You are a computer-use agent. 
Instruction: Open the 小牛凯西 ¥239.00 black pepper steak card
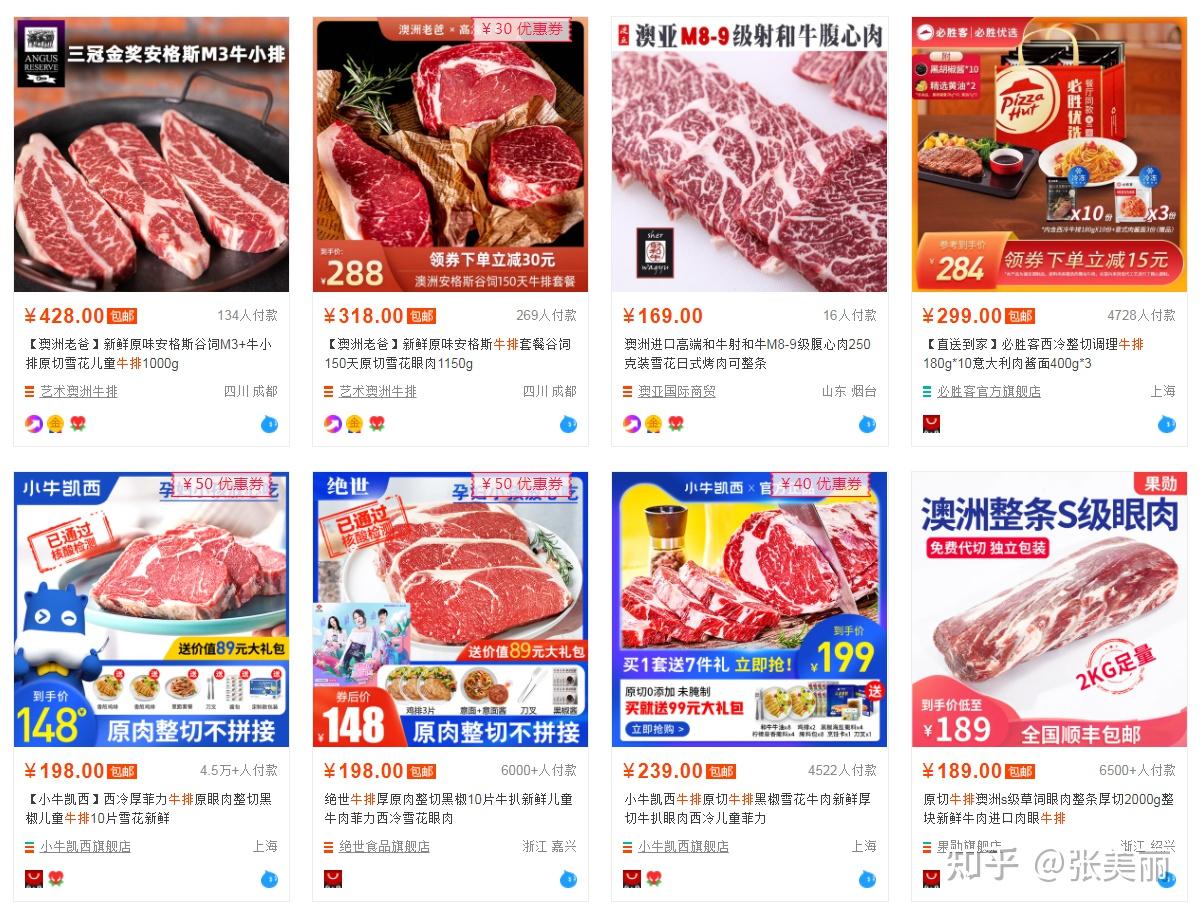point(747,808)
